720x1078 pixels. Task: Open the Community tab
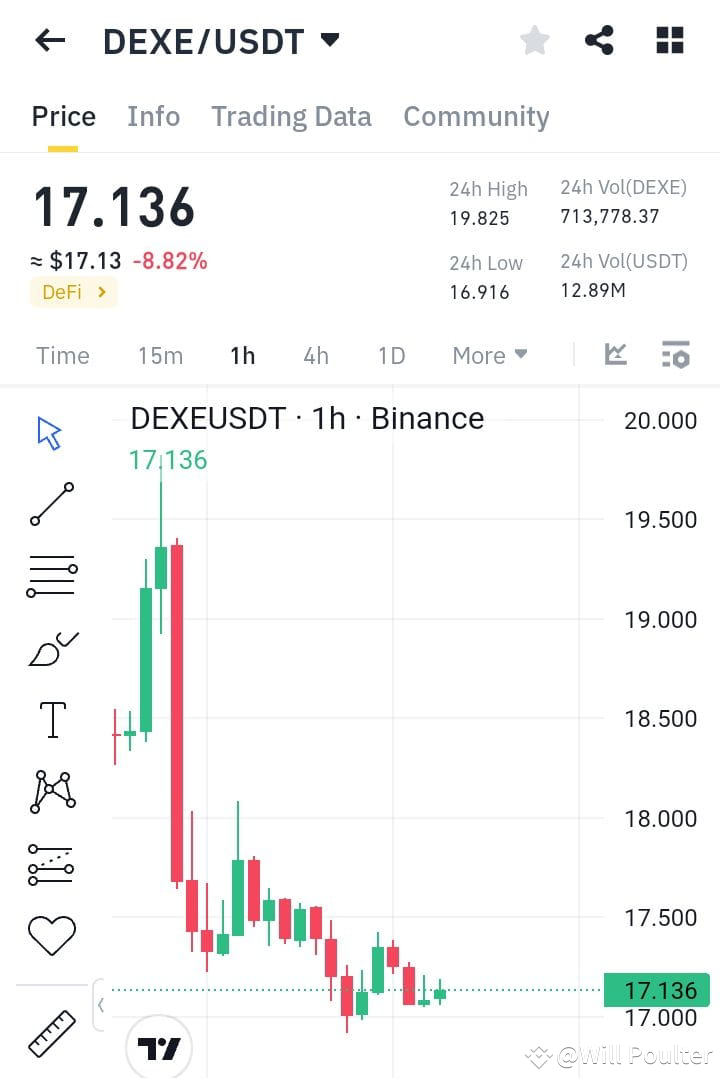[476, 116]
